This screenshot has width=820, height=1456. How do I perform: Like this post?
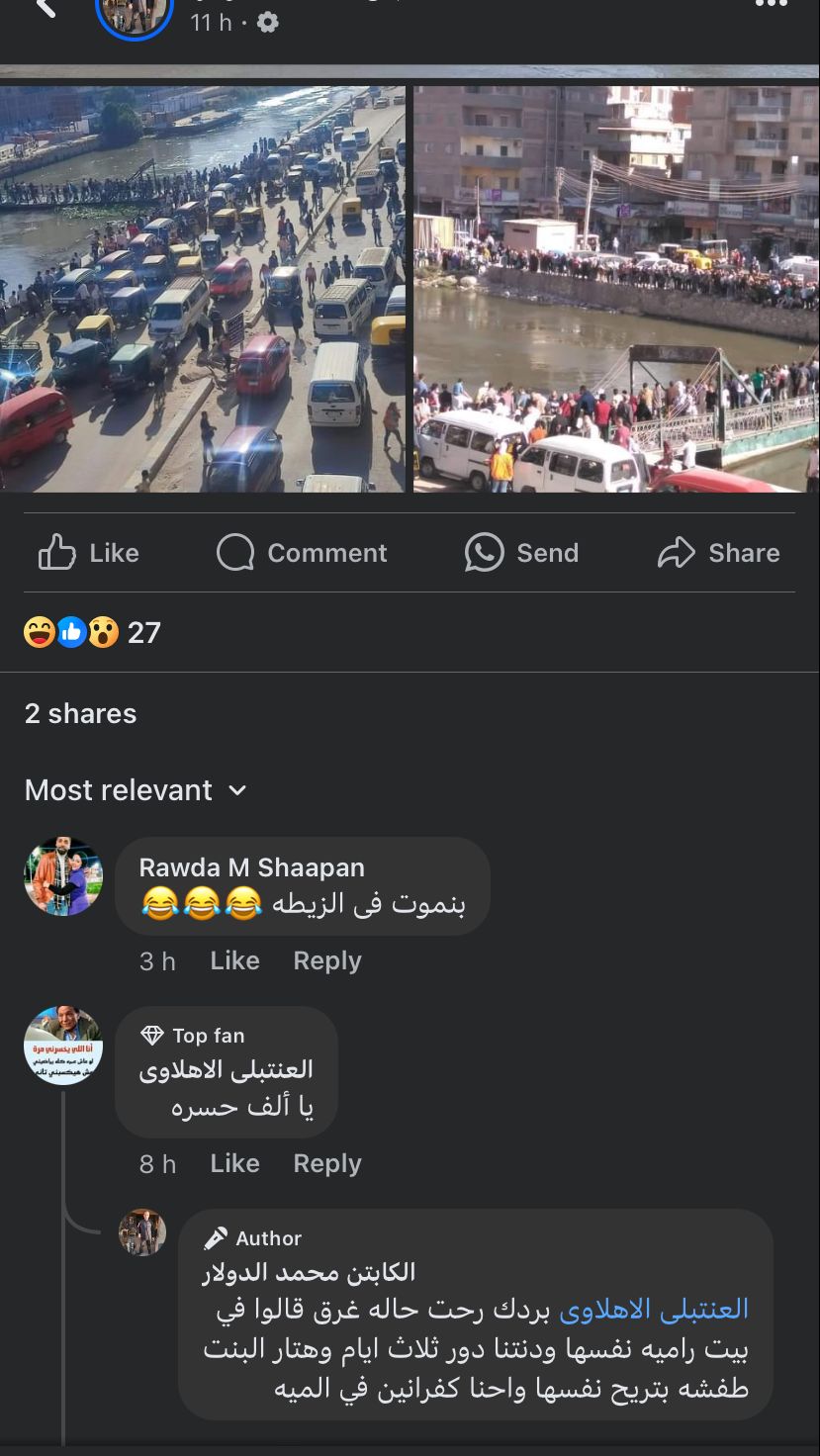tap(89, 553)
